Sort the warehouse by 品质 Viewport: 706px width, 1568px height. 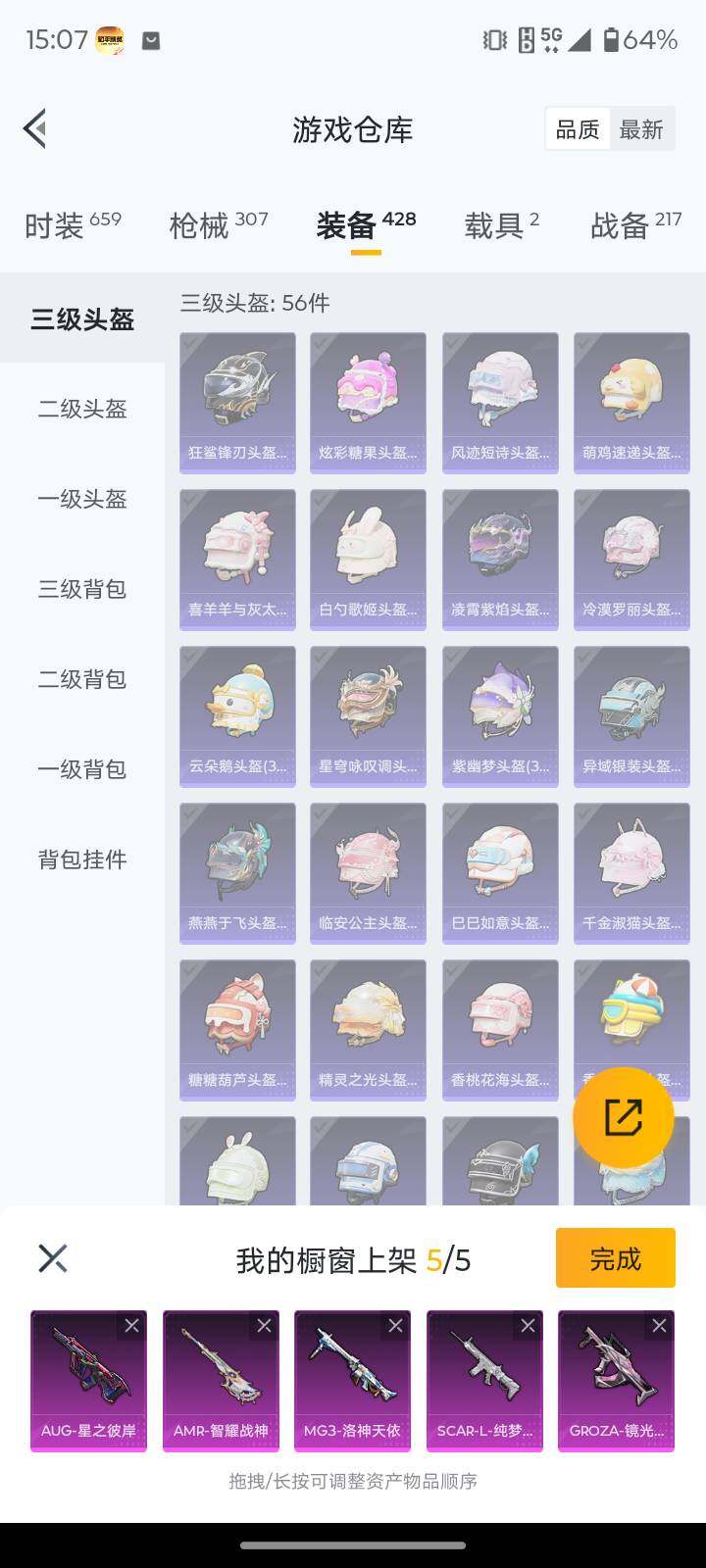(578, 129)
